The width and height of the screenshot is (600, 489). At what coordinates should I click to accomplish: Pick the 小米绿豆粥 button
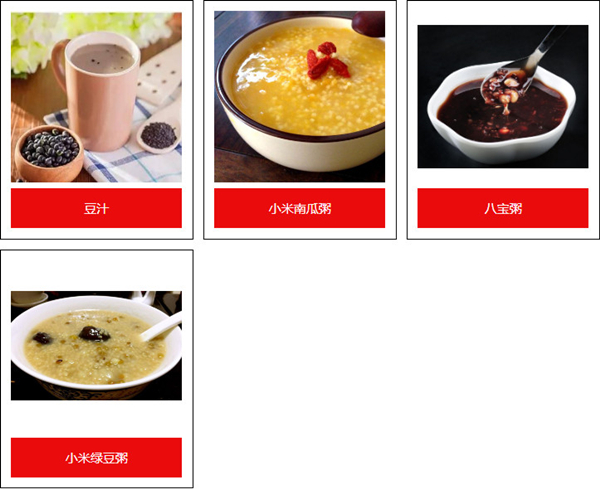point(96,457)
